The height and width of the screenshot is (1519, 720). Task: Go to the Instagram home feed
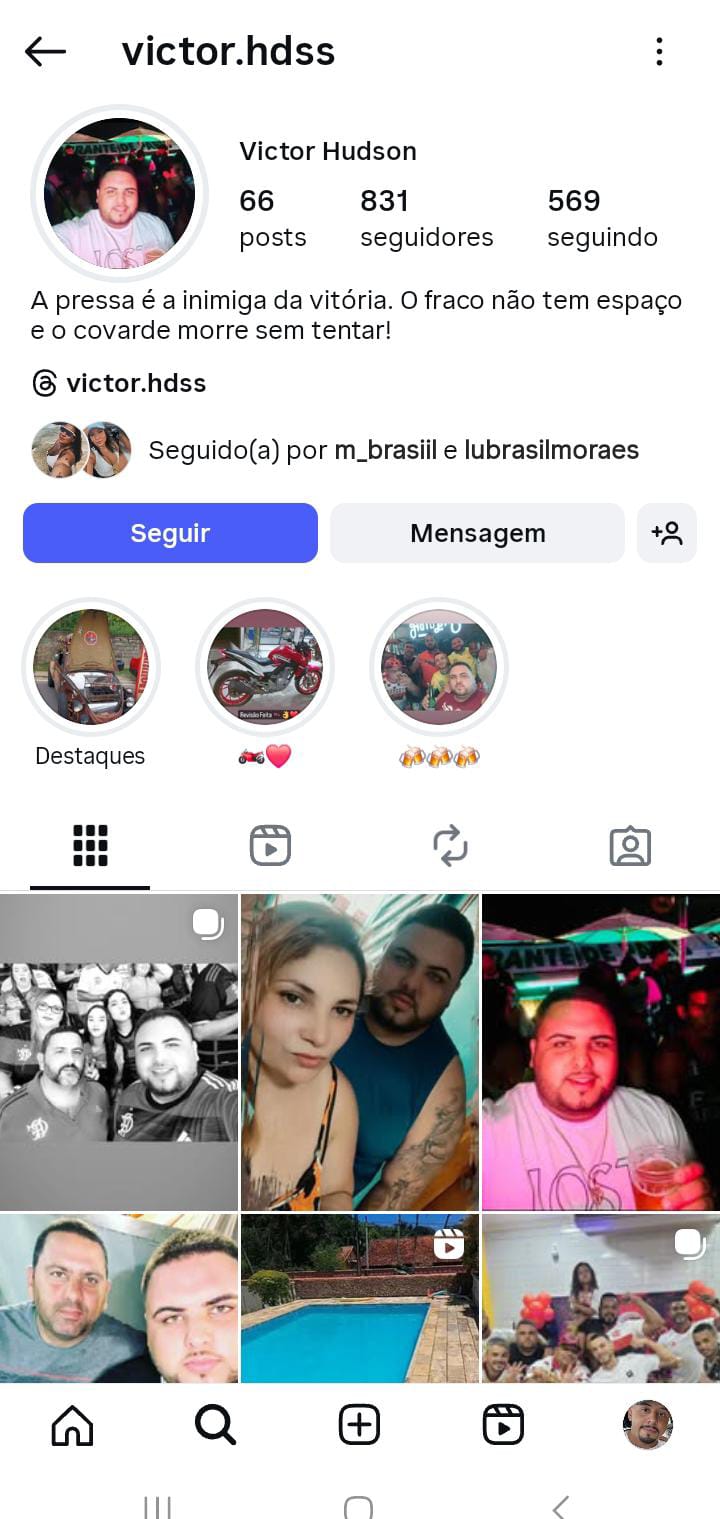(x=72, y=1425)
